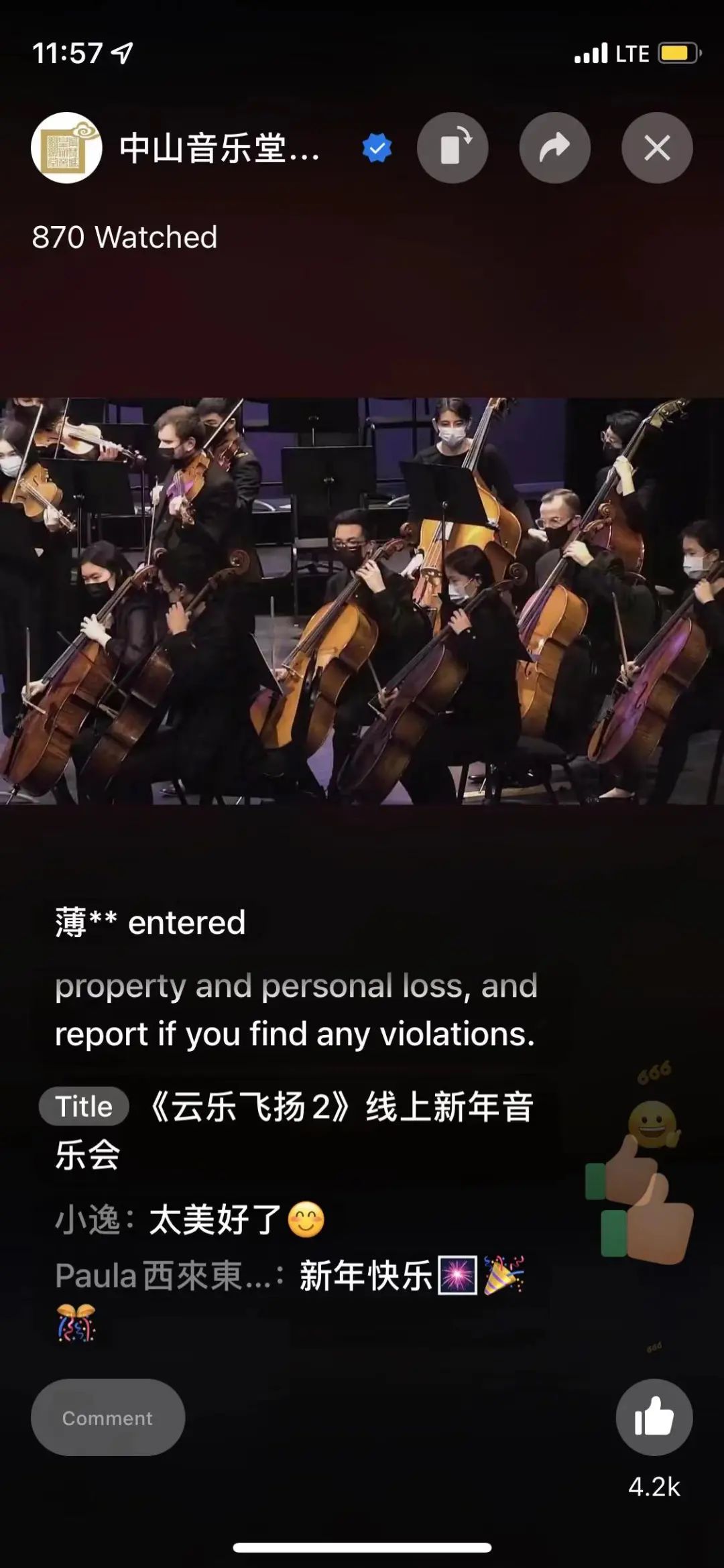Like the live stream with thumbs-up

654,1416
